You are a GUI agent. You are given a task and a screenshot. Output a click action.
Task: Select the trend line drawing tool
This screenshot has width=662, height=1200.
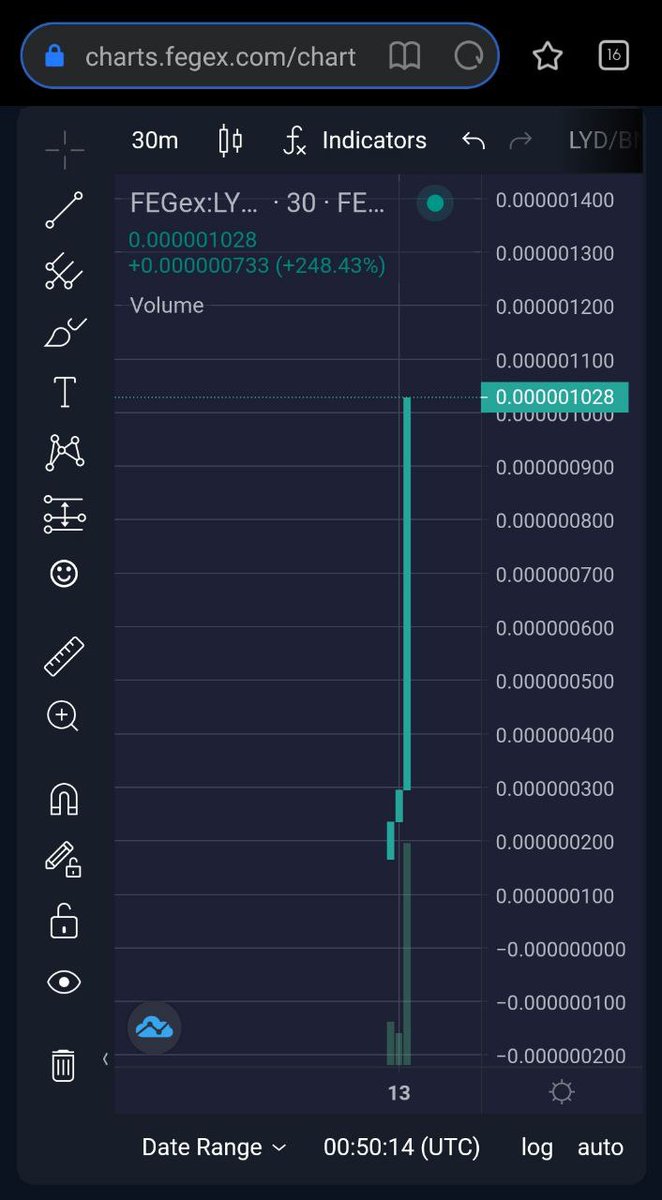pos(64,210)
